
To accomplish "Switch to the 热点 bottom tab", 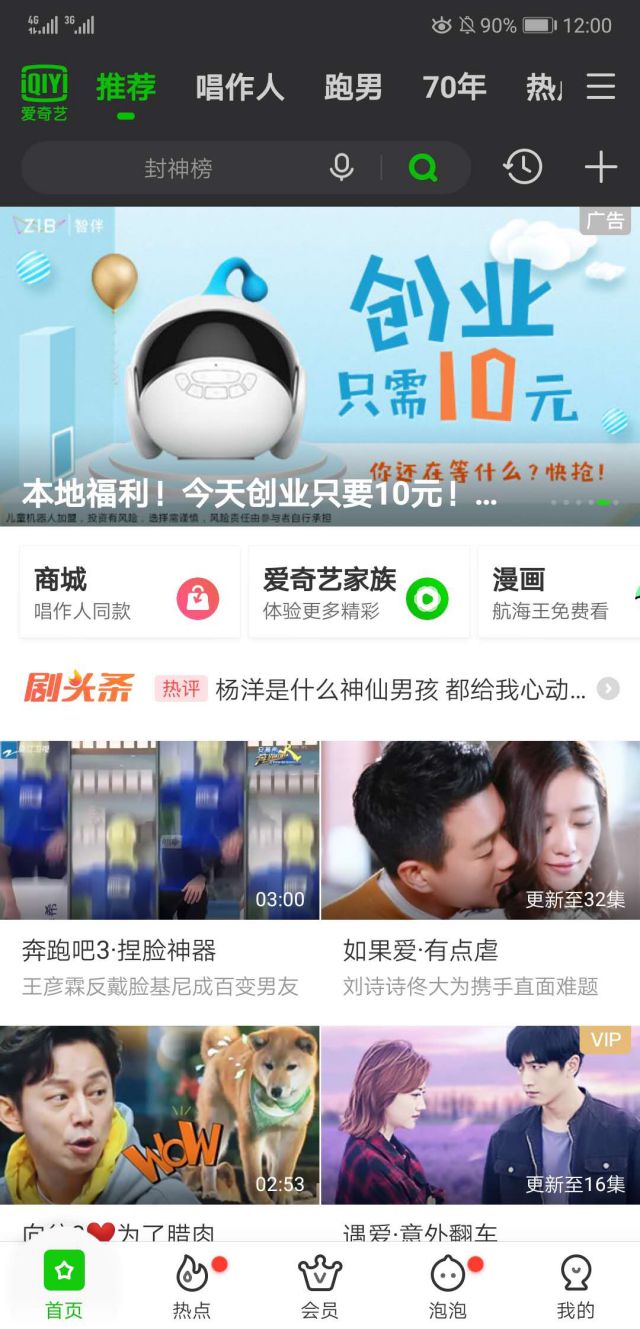I will pyautogui.click(x=192, y=1287).
